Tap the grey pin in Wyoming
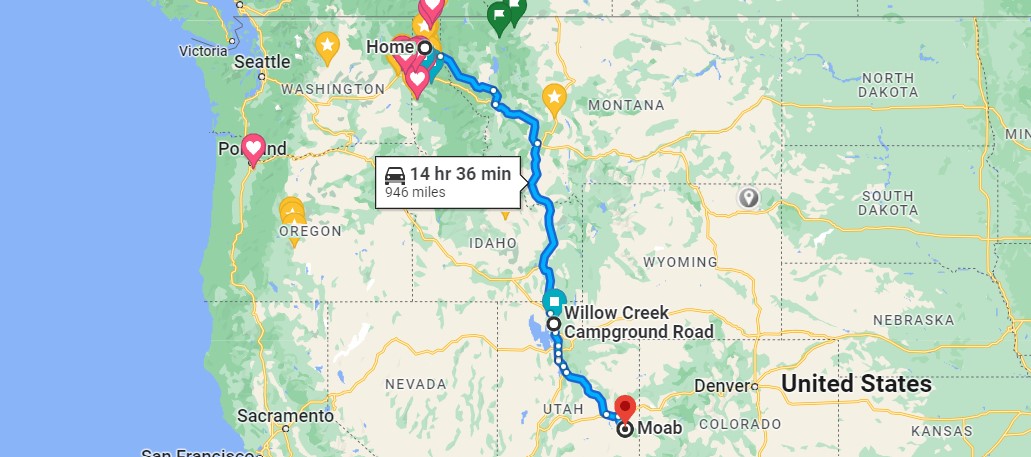 tap(748, 198)
